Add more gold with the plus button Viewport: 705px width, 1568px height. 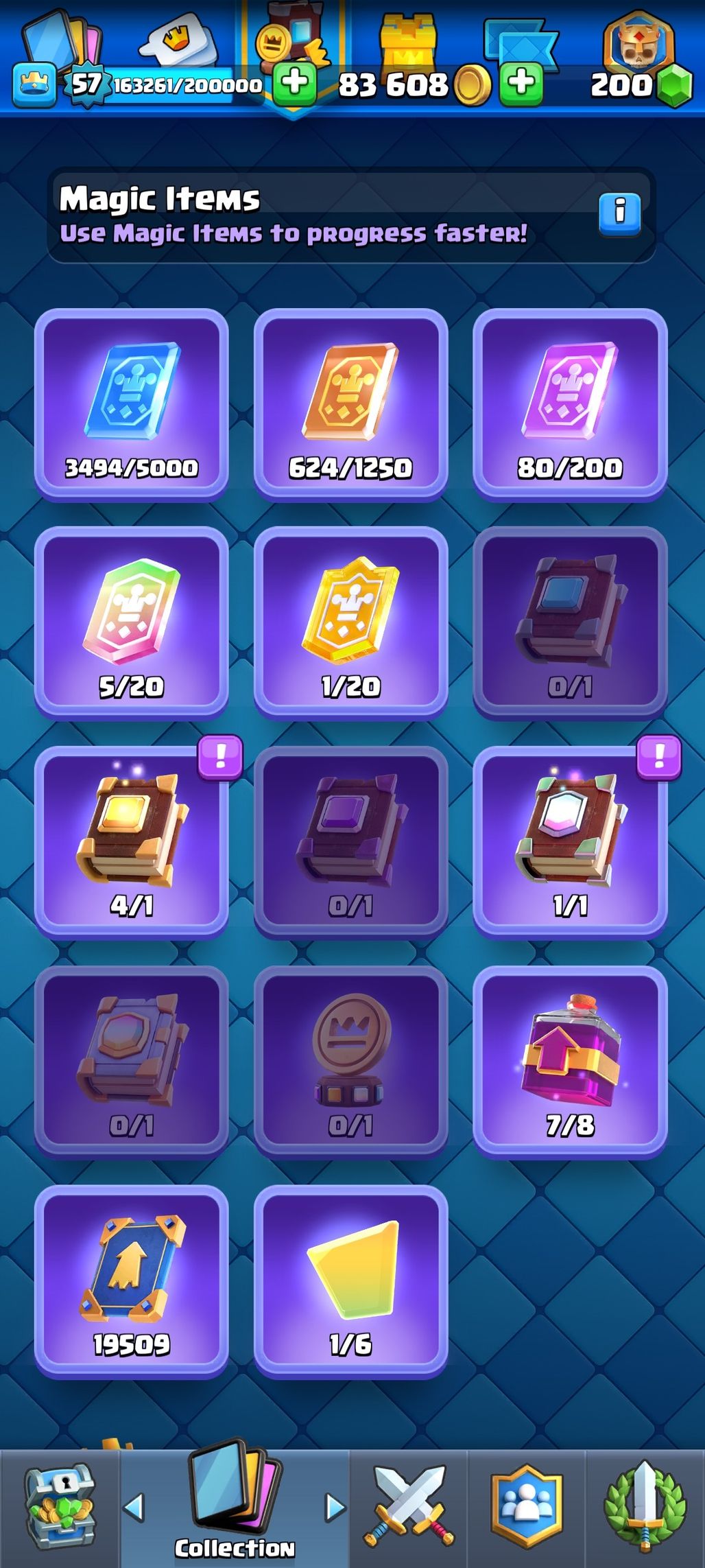[521, 84]
